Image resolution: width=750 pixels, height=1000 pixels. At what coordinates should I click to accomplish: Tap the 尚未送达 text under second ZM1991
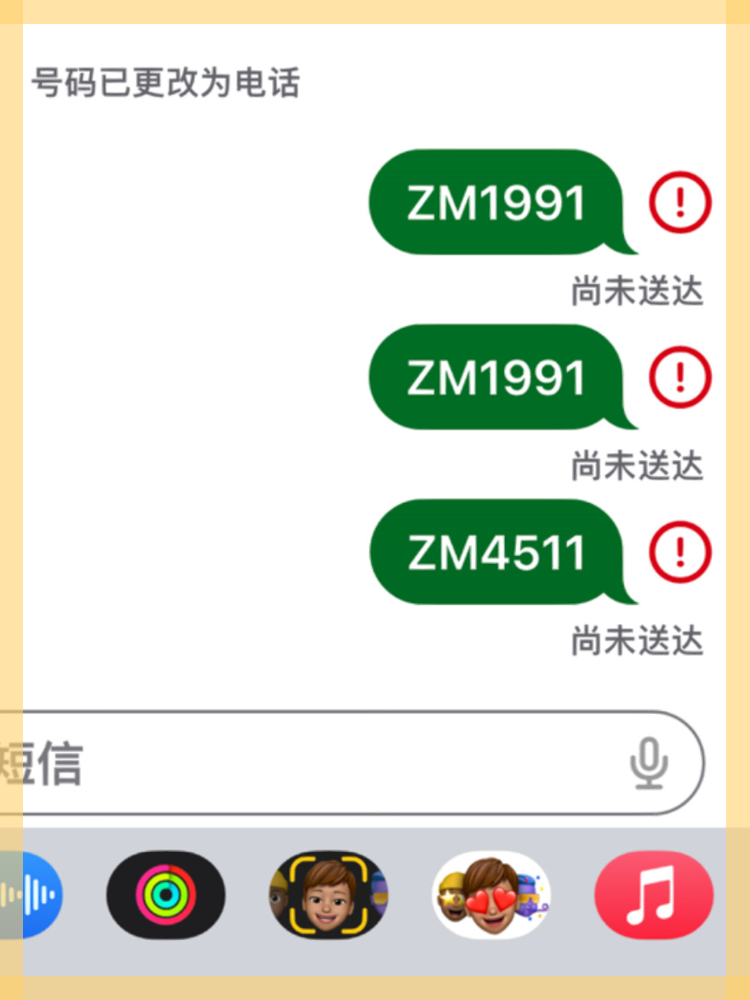[x=637, y=466]
